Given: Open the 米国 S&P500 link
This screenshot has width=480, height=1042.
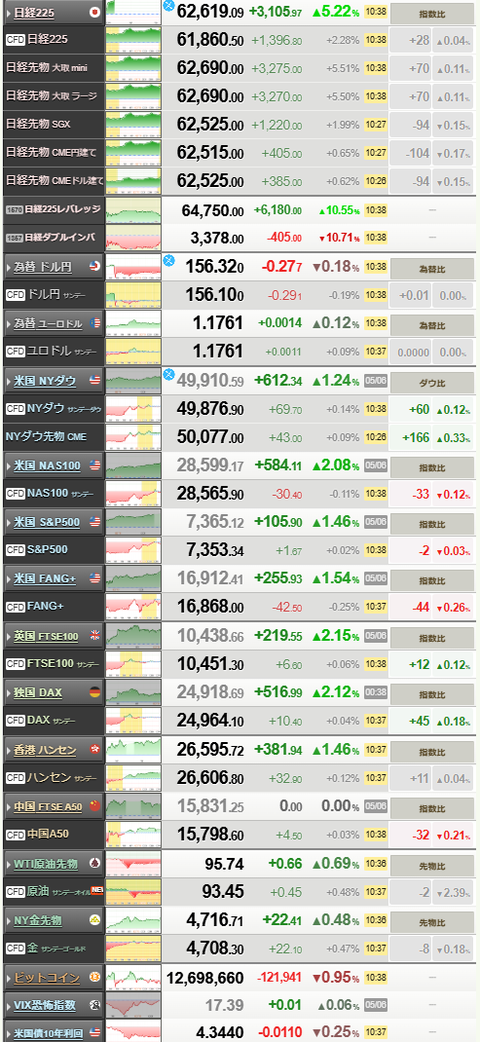Looking at the screenshot, I should coord(47,522).
